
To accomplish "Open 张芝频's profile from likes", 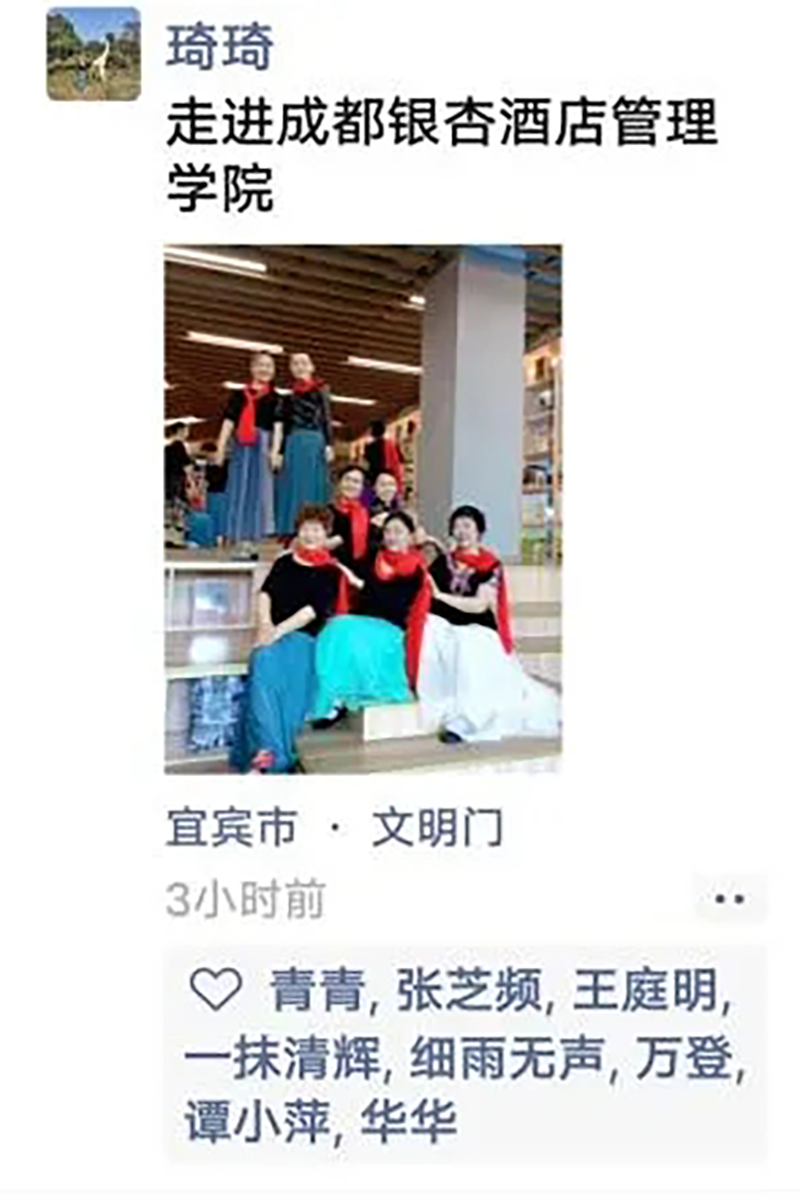I will click(471, 991).
